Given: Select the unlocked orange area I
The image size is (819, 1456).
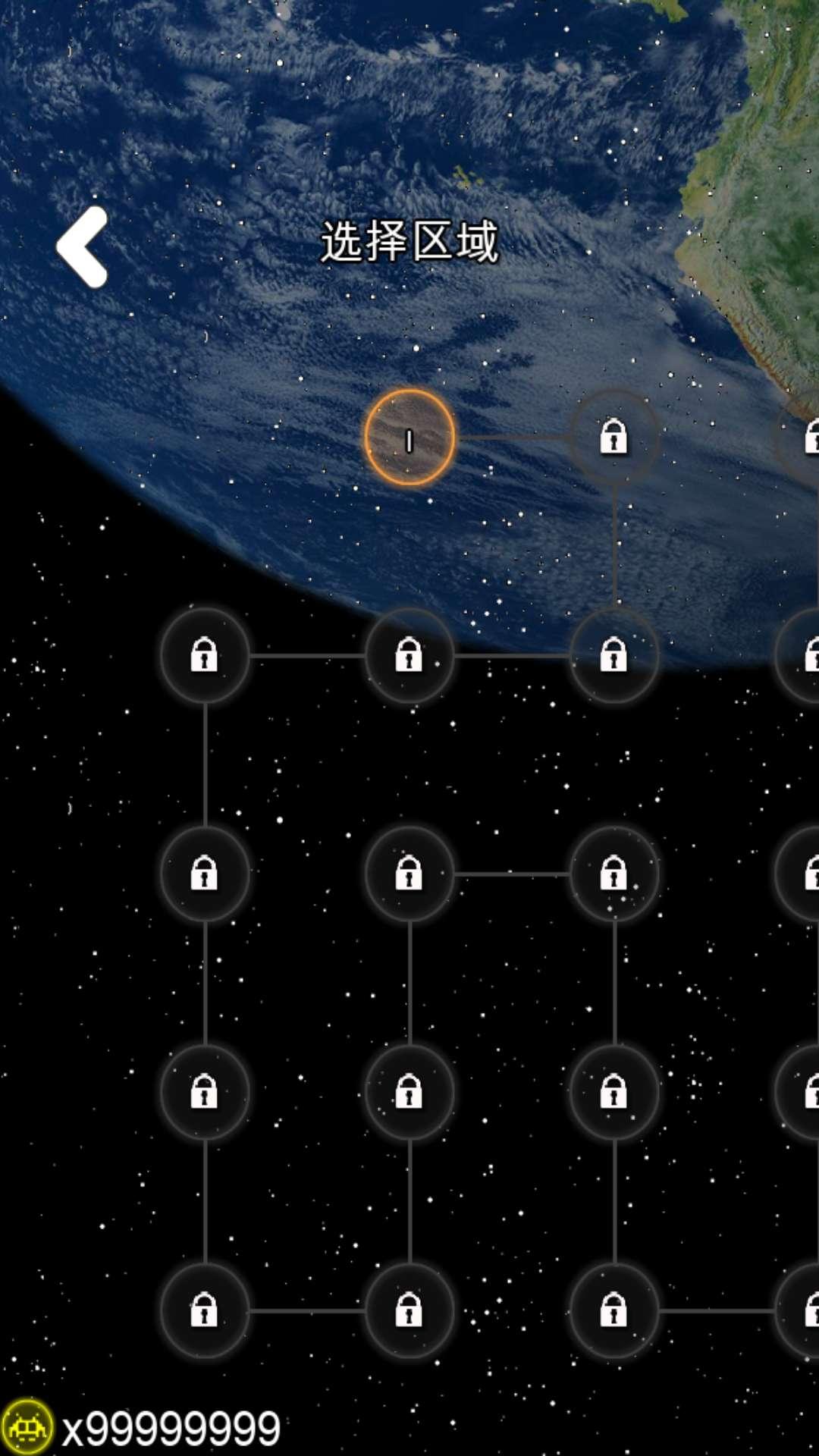Looking at the screenshot, I should [409, 438].
